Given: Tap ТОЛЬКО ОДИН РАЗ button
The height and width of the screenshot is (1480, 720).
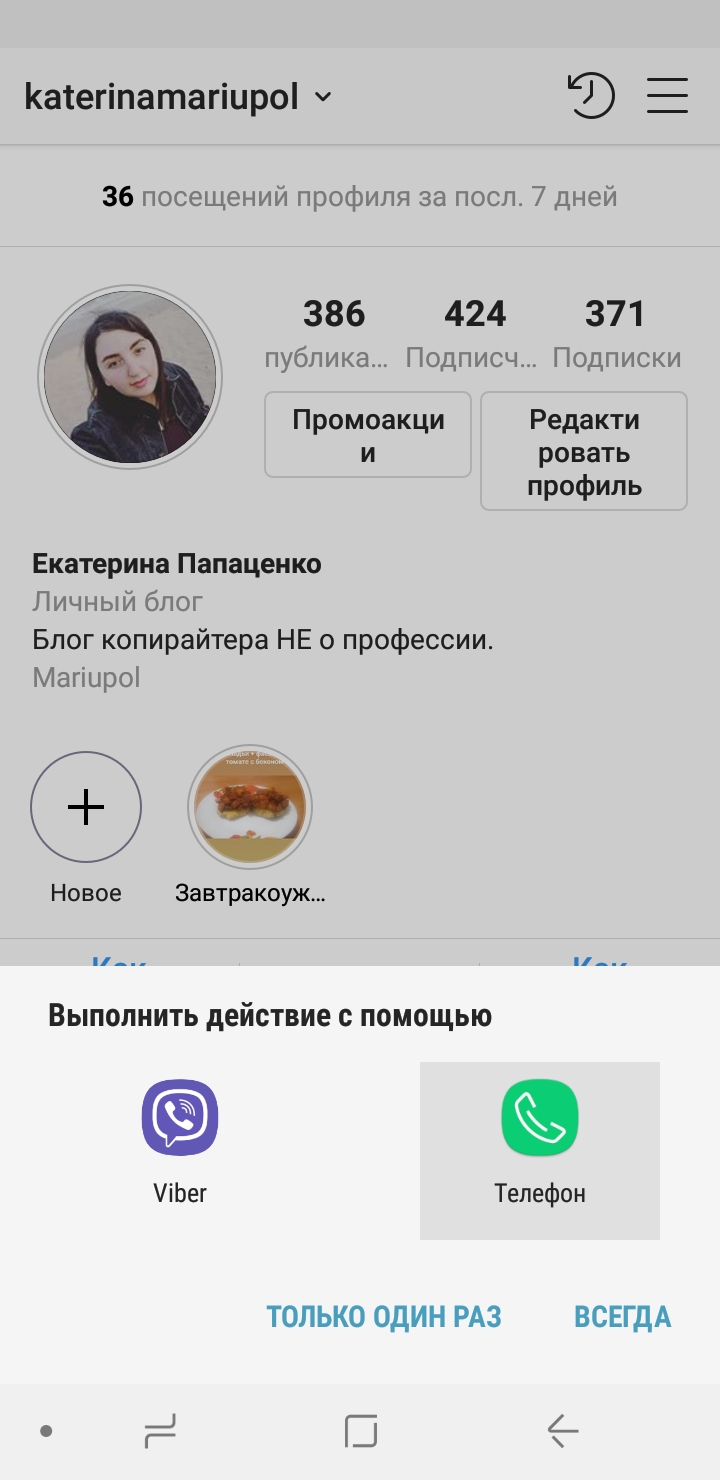Looking at the screenshot, I should click(x=383, y=1317).
